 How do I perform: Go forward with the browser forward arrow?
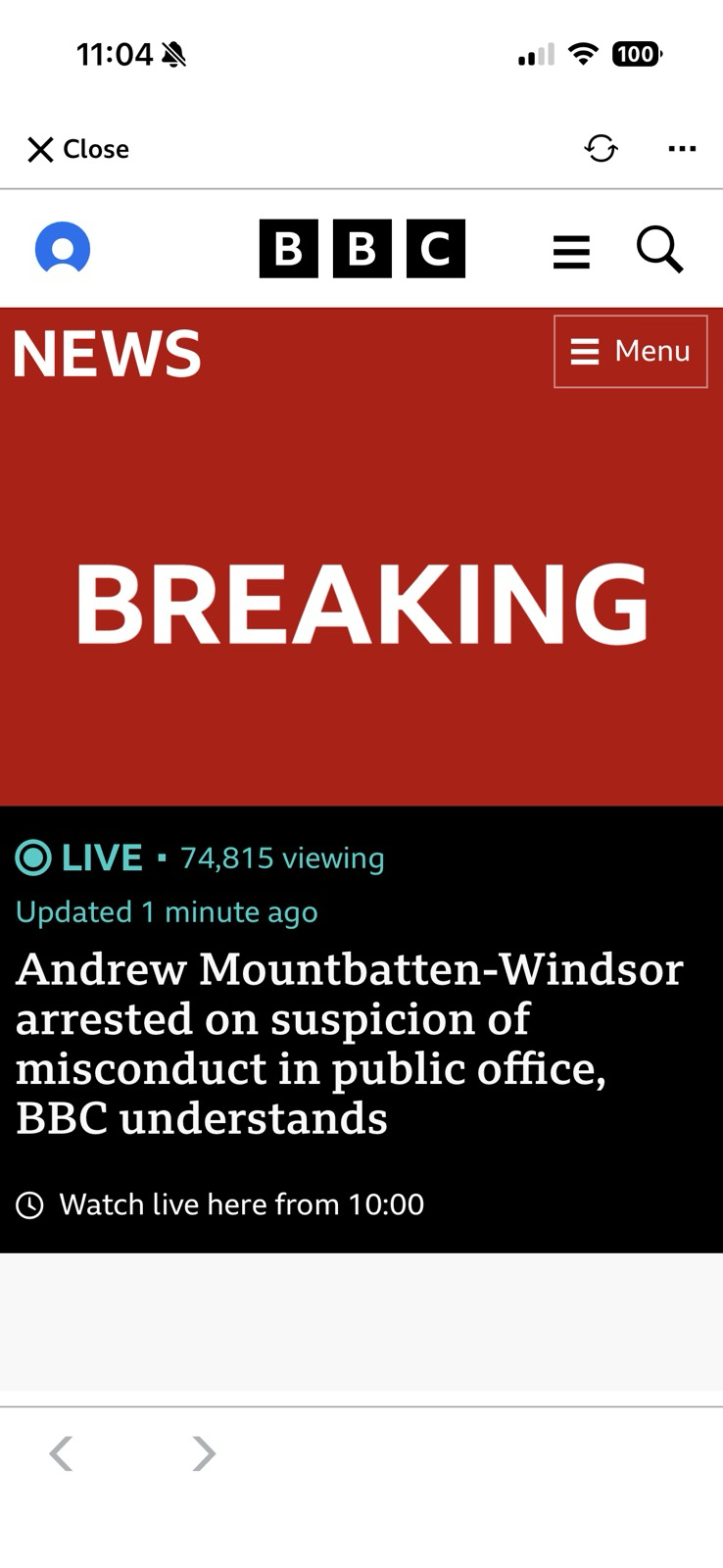click(x=203, y=1453)
